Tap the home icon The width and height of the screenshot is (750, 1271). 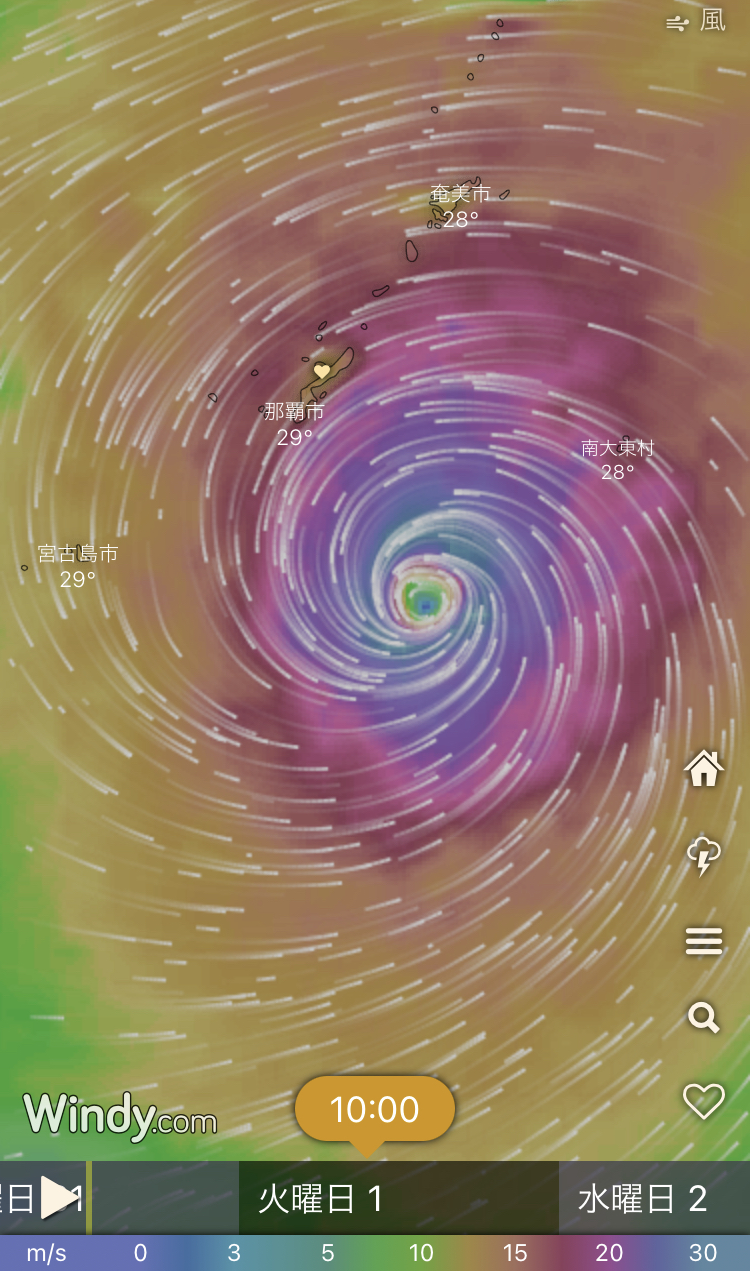(x=703, y=769)
